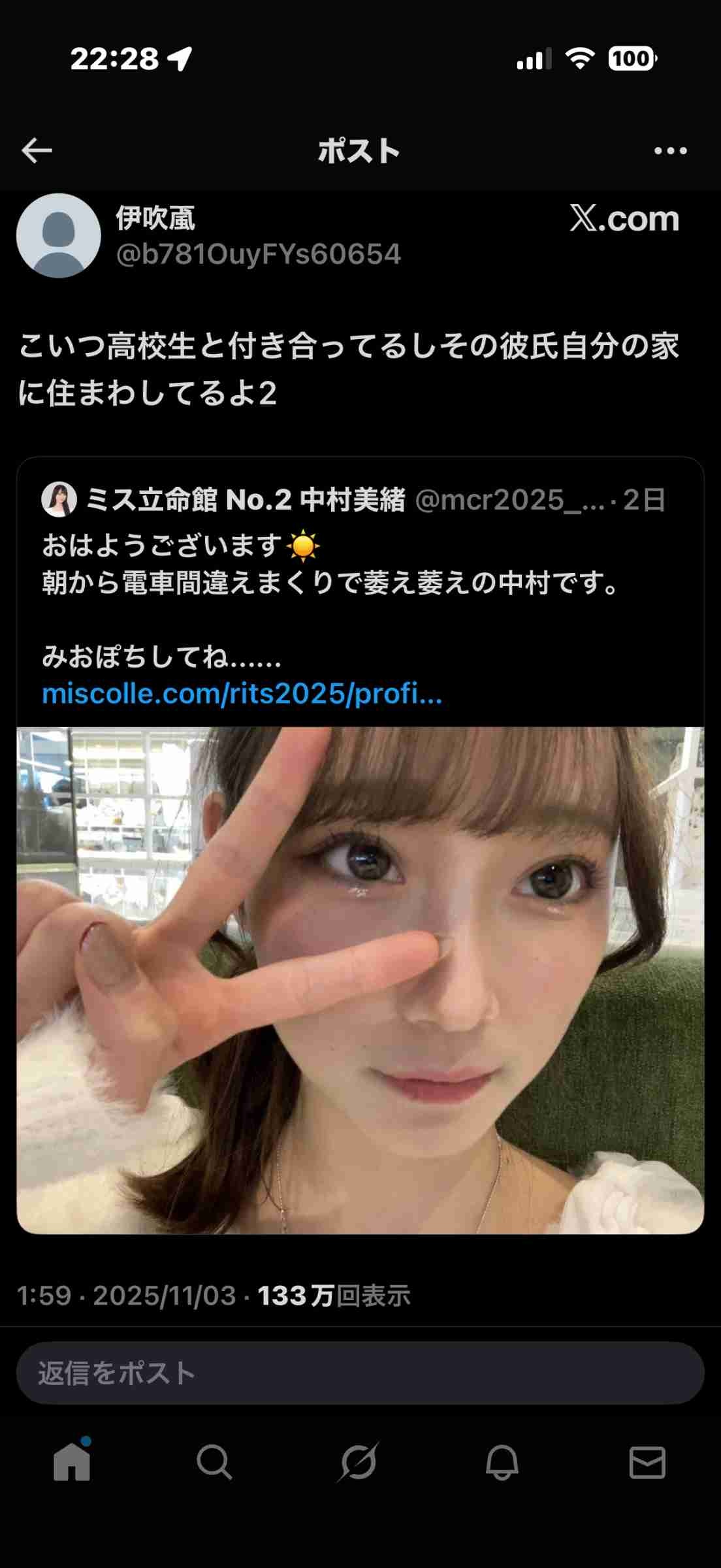Image resolution: width=721 pixels, height=1568 pixels.
Task: Open the notifications bell tab
Action: point(502,1462)
